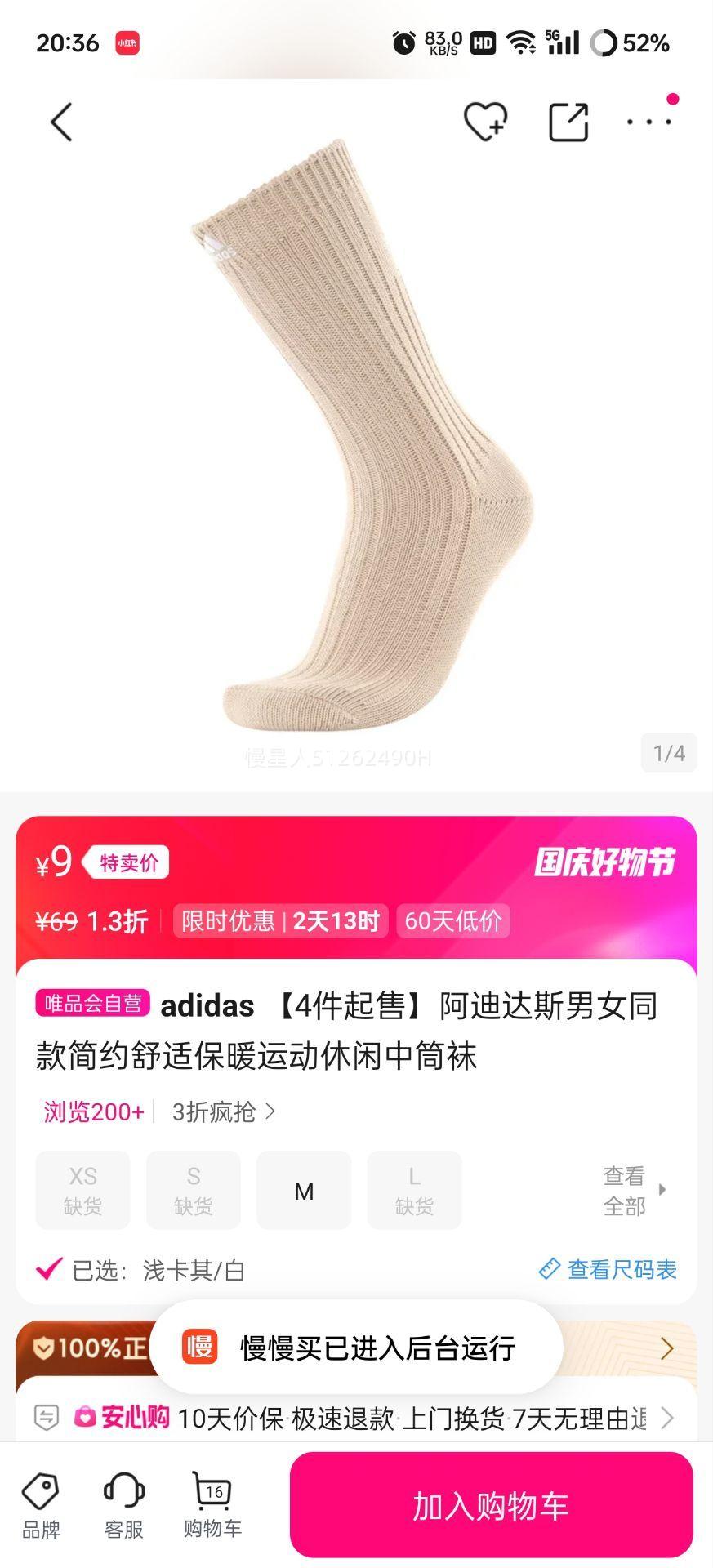The height and width of the screenshot is (1568, 713).
Task: Open the size chart 查看尺码表
Action: pyautogui.click(x=608, y=1269)
